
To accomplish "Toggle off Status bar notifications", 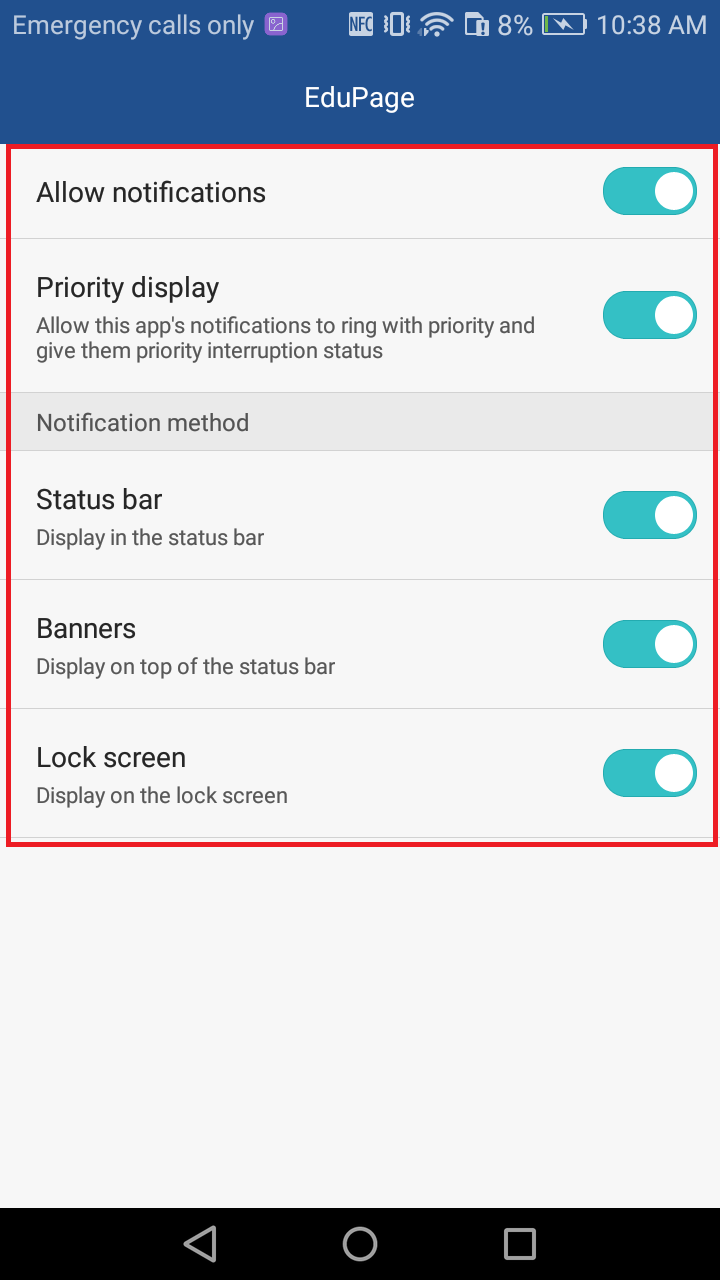I will 650,515.
